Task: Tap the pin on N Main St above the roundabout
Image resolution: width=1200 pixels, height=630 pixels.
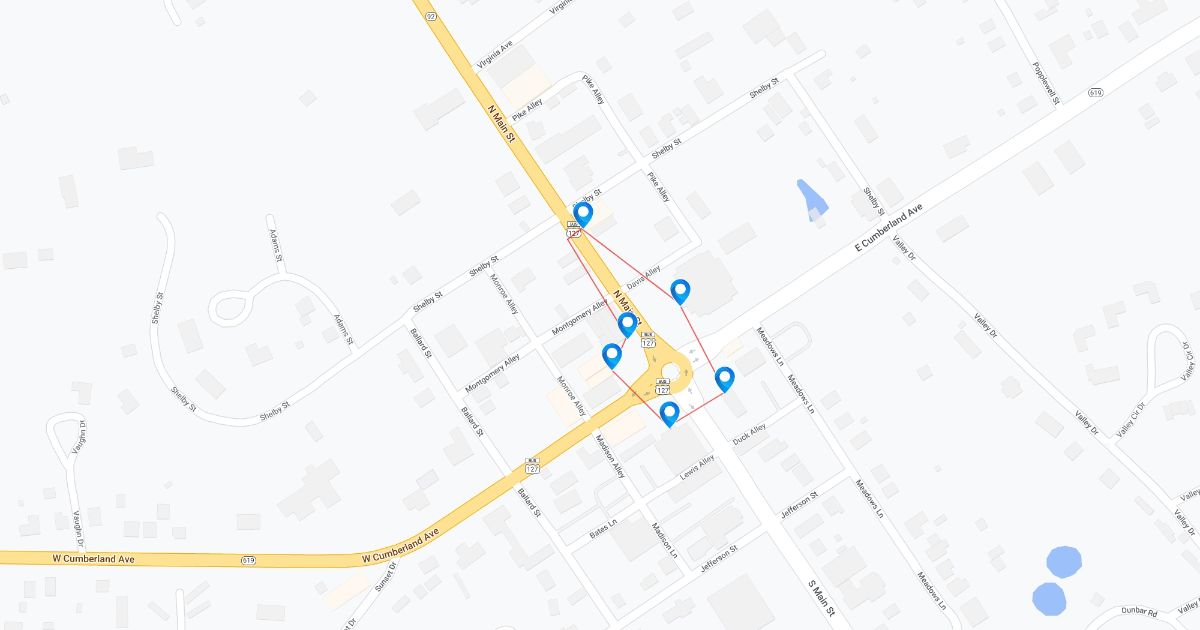Action: pos(627,324)
